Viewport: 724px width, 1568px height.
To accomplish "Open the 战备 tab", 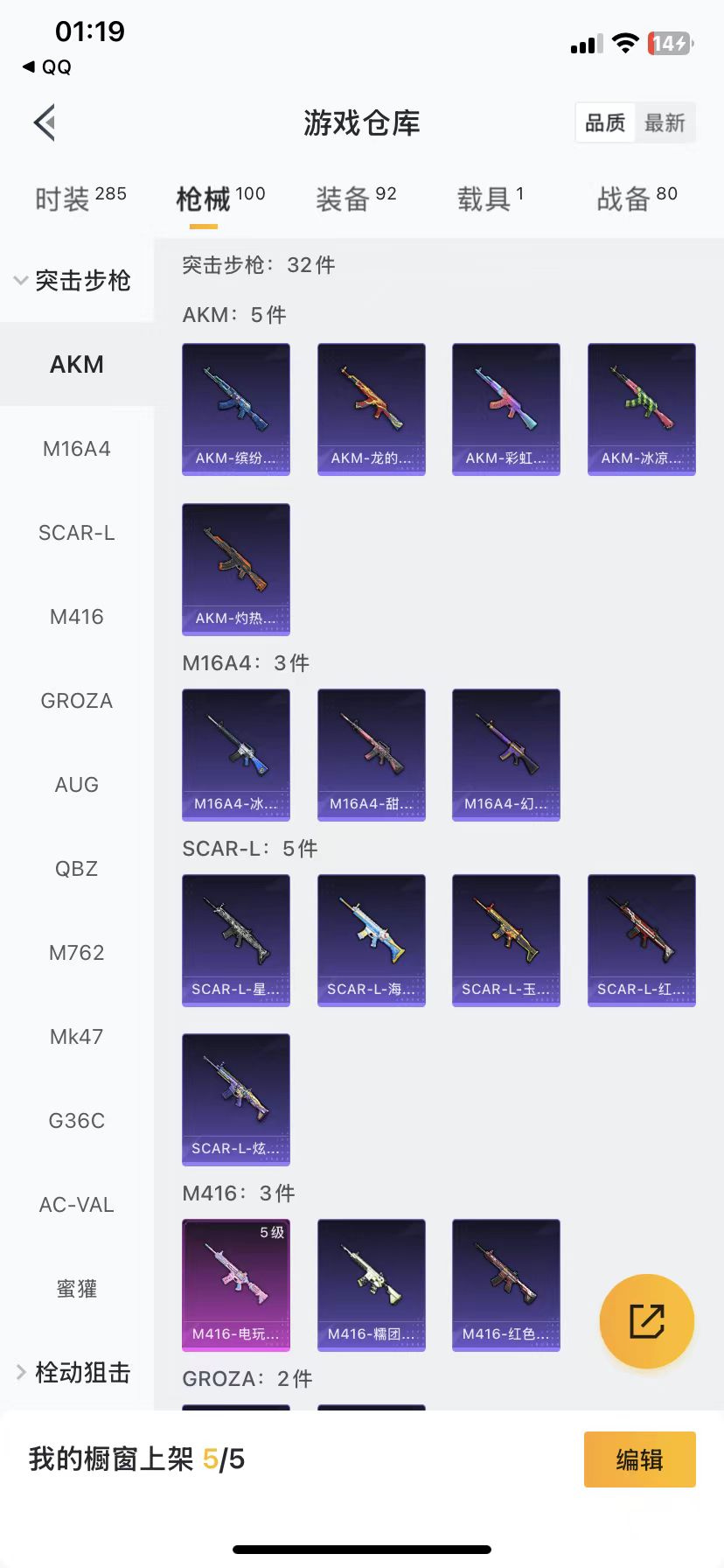I will pos(637,199).
